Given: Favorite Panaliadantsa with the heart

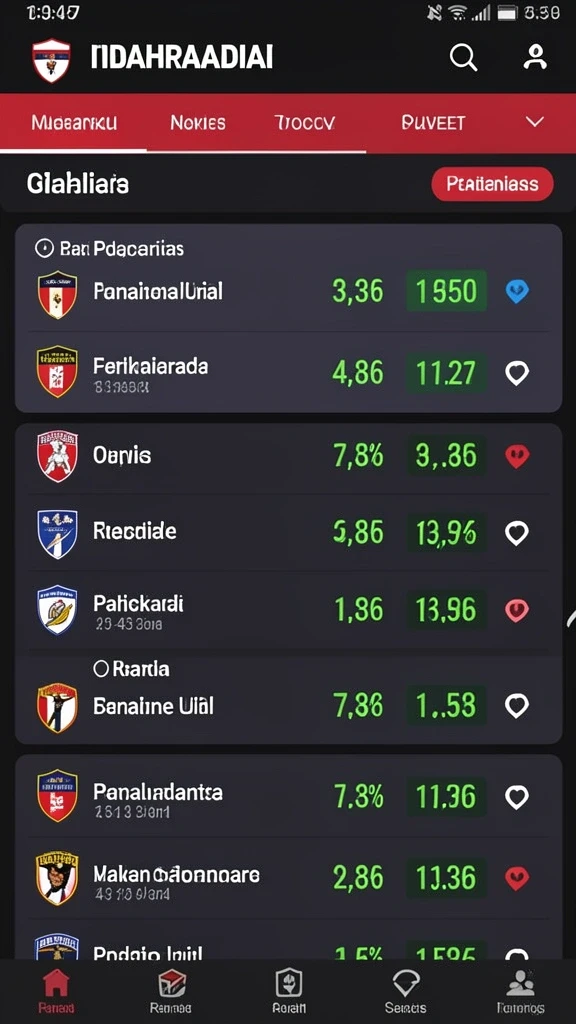Looking at the screenshot, I should coord(517,797).
